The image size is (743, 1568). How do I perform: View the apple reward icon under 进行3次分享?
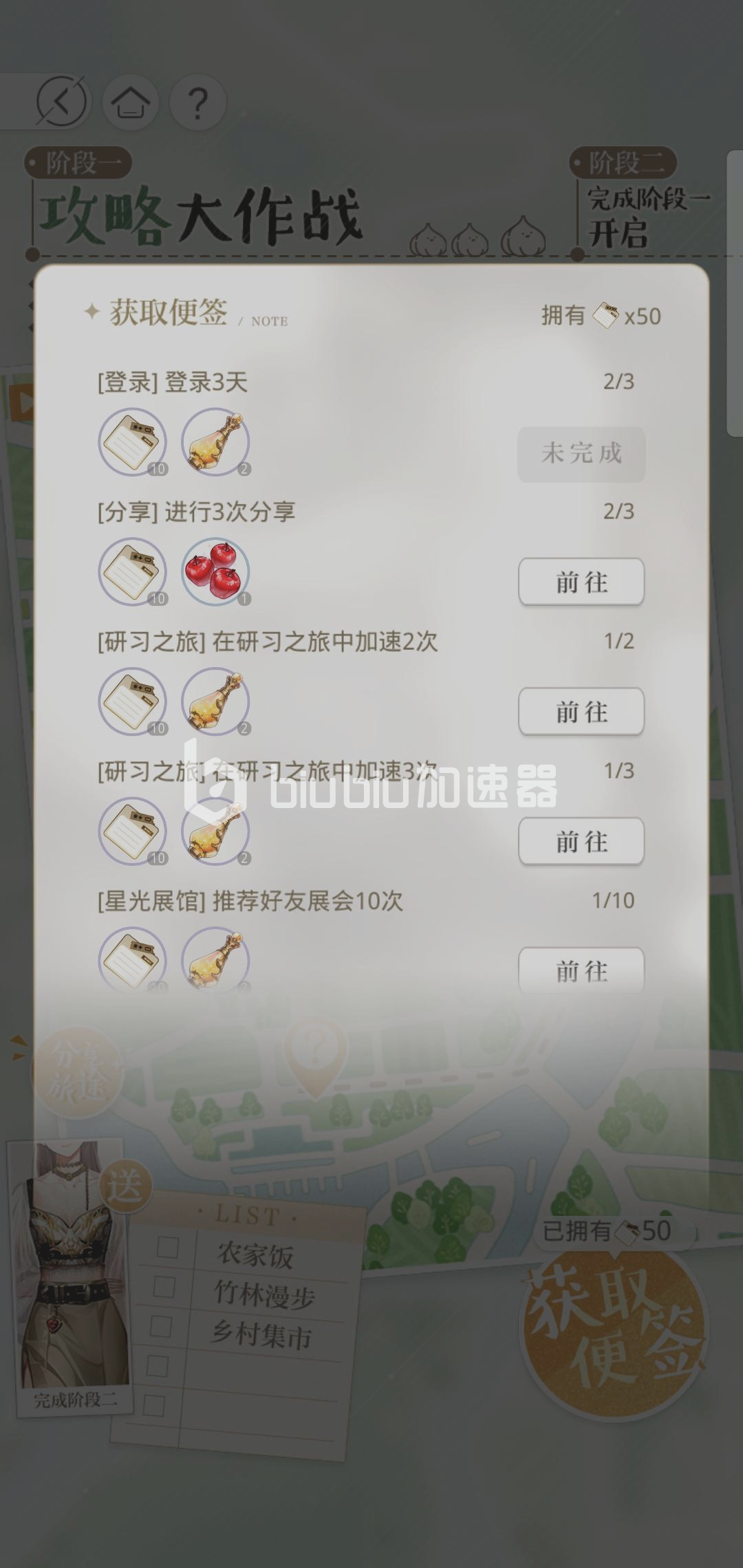215,571
